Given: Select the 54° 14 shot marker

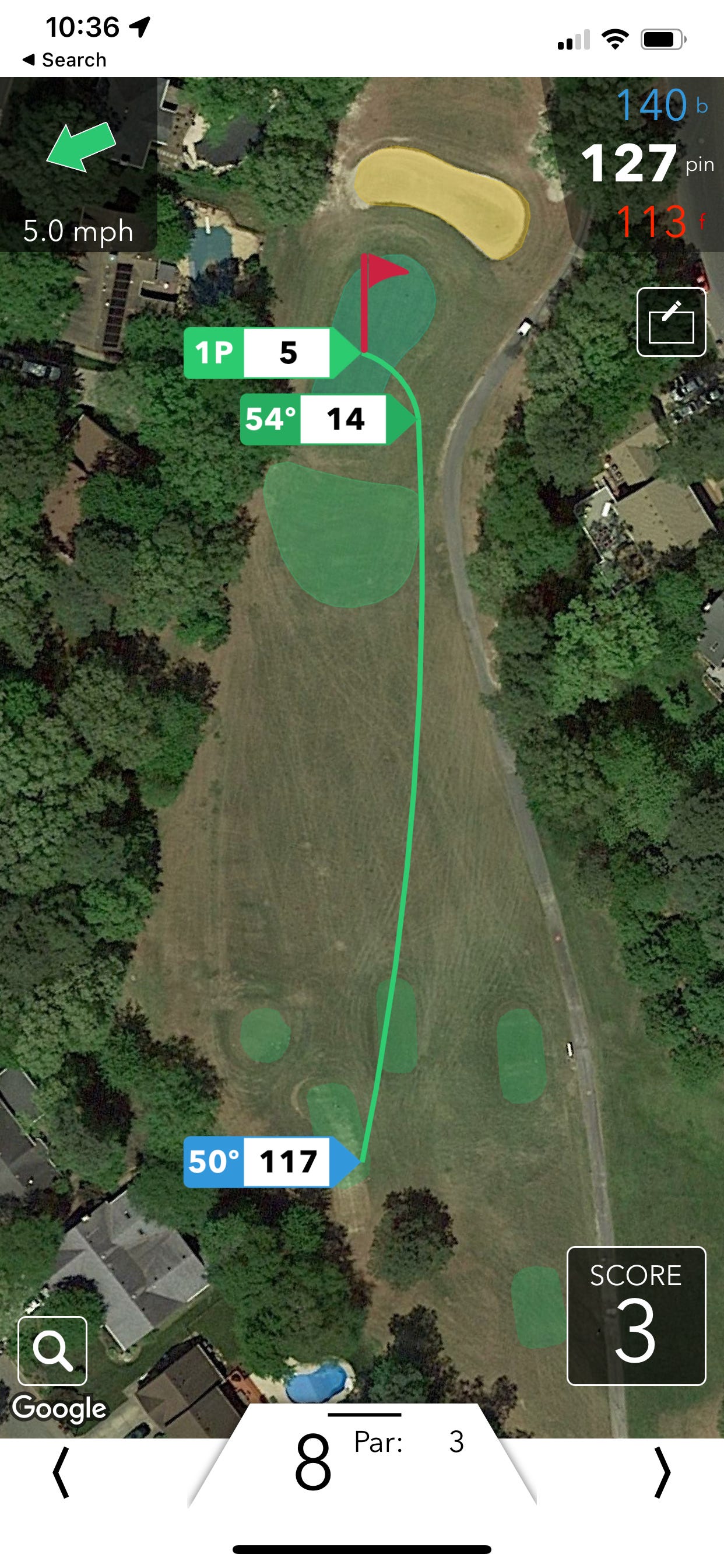Looking at the screenshot, I should coord(329,419).
